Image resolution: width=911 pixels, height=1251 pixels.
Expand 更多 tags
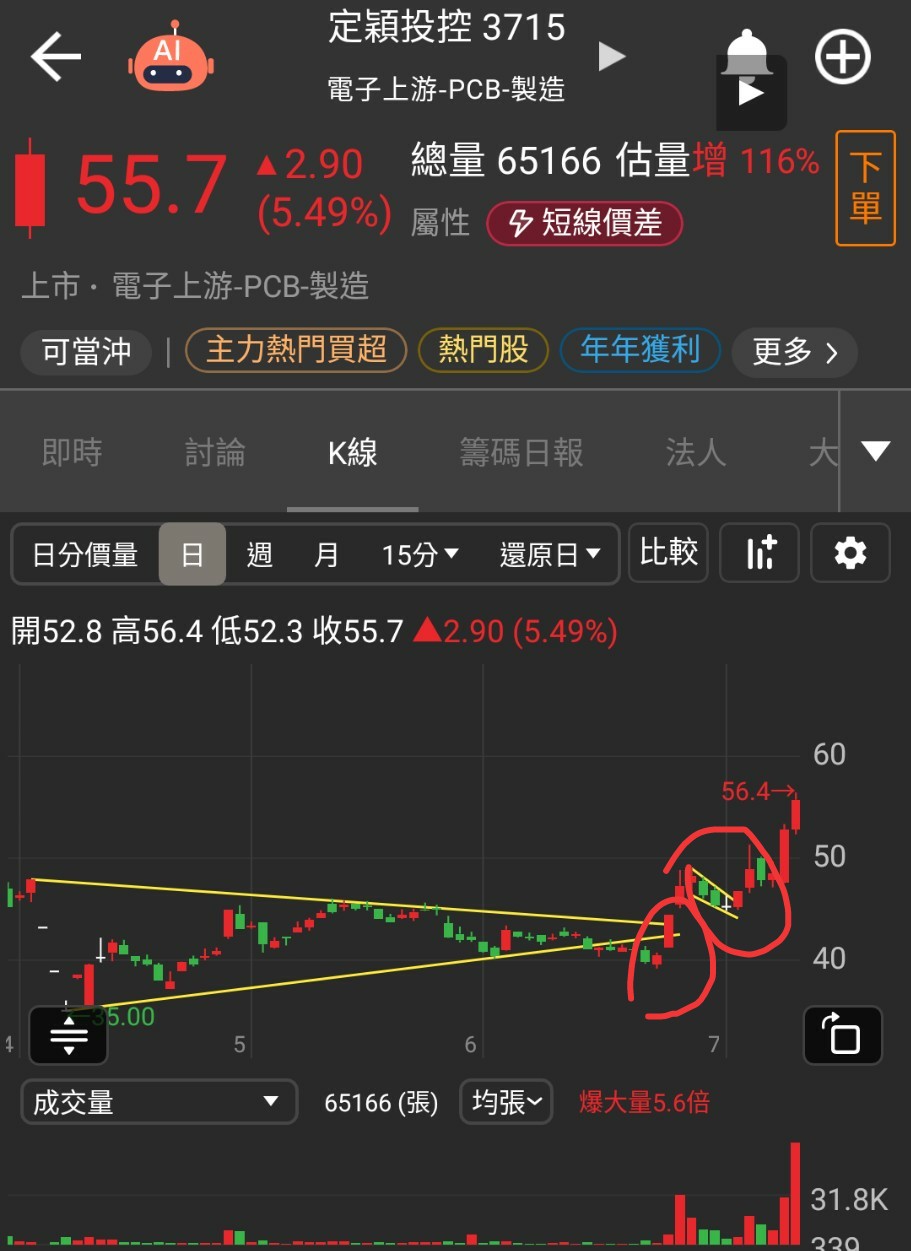pos(794,352)
